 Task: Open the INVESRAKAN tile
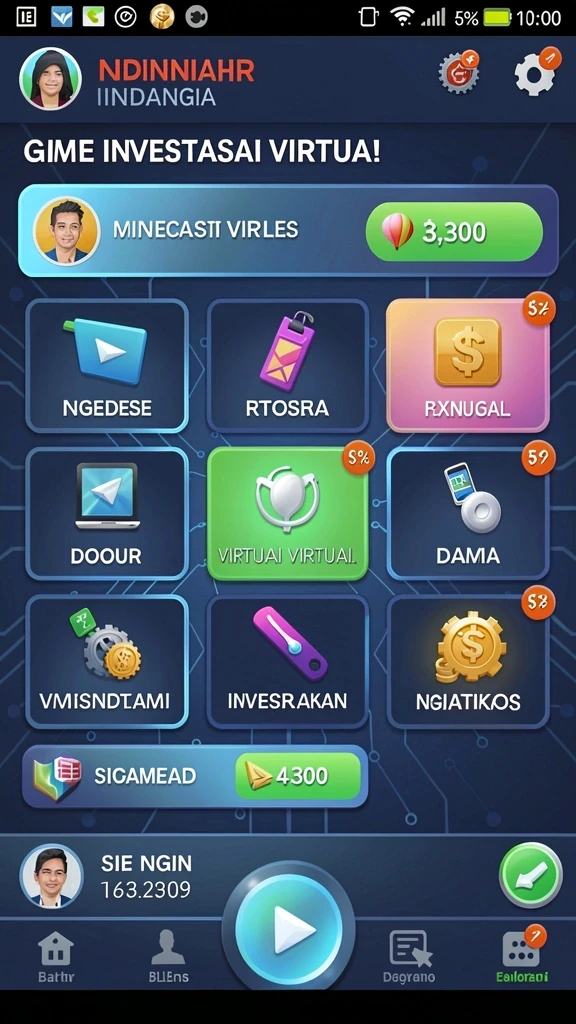[287, 661]
